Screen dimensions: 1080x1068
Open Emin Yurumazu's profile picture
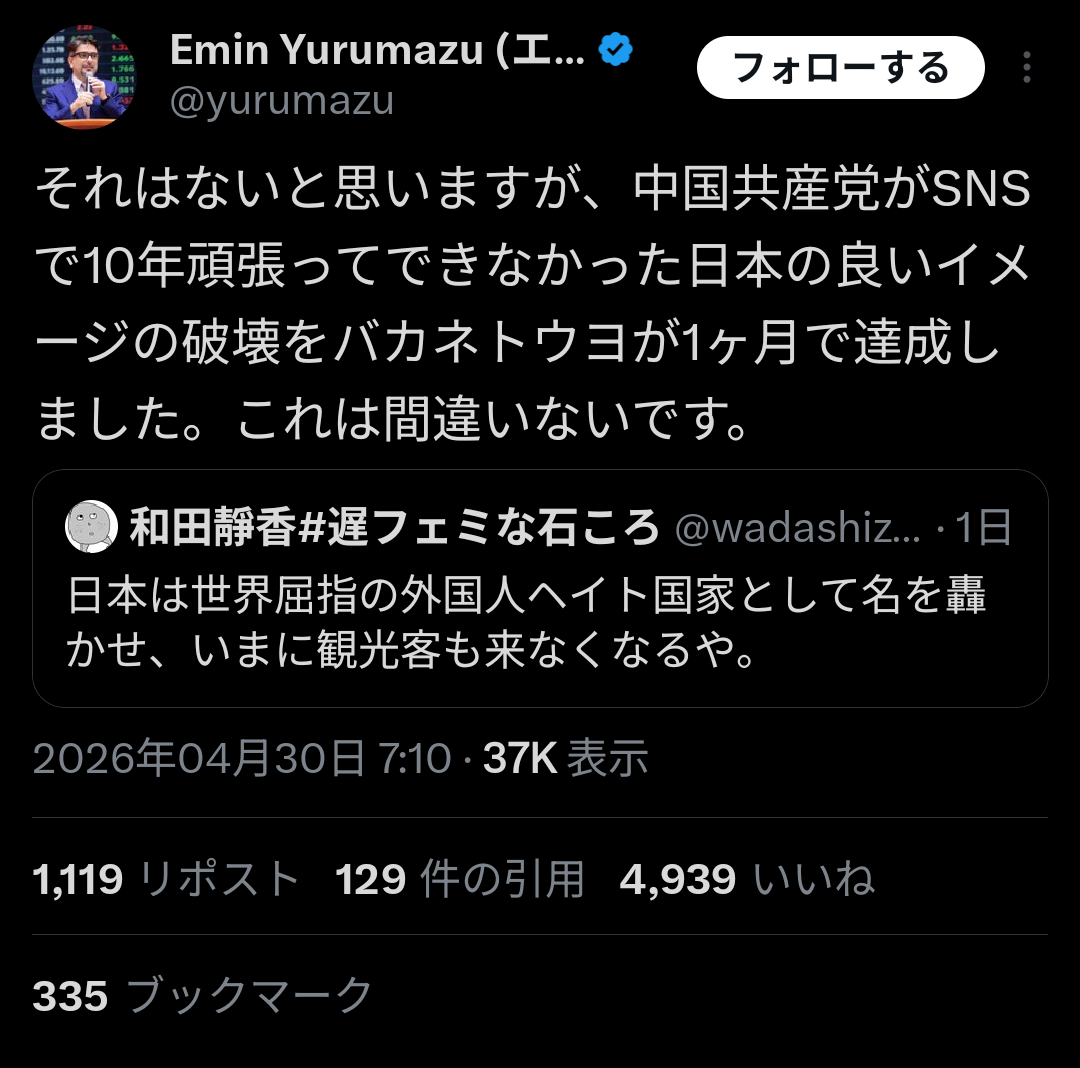pyautogui.click(x=84, y=78)
